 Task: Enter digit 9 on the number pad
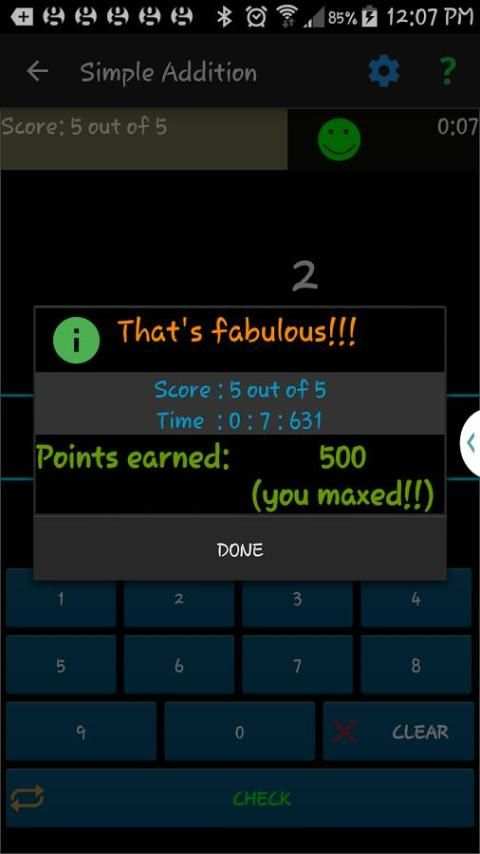[81, 731]
